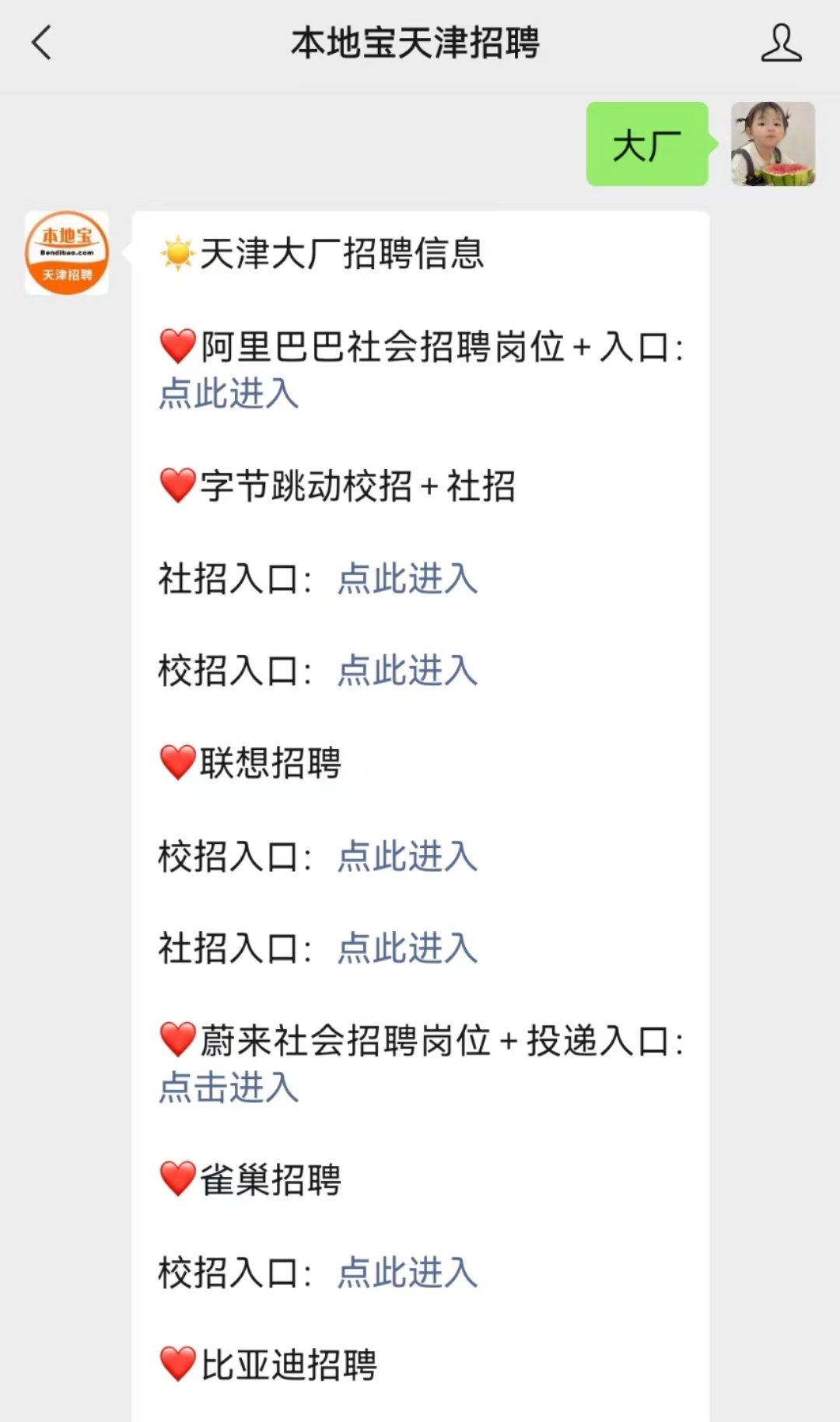The image size is (840, 1422).
Task: Open 阿里巴巴社会招聘 点此进入 link
Action: (229, 394)
